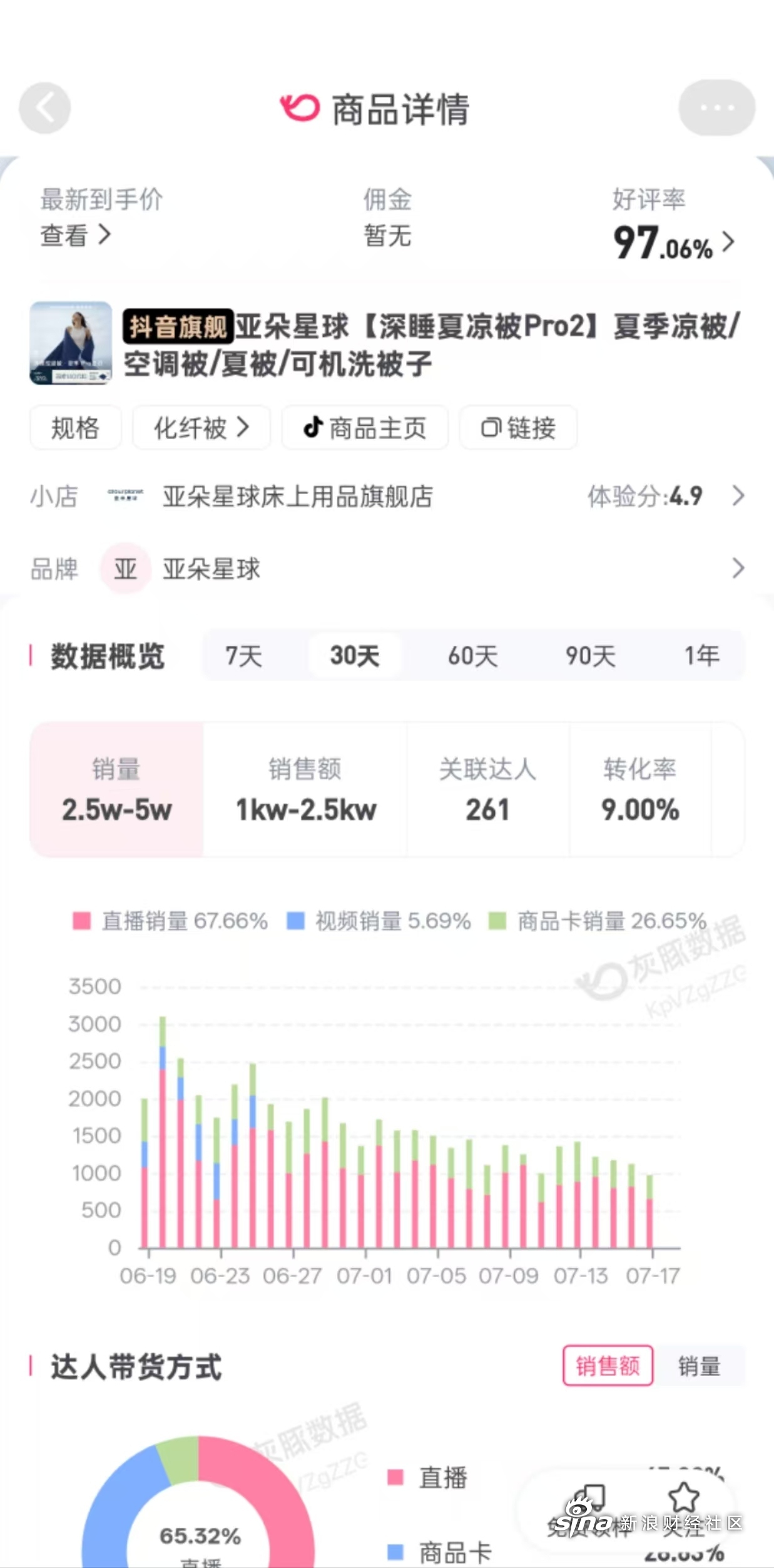
Task: Switch 达人带货方式 to 销量
Action: (700, 1366)
